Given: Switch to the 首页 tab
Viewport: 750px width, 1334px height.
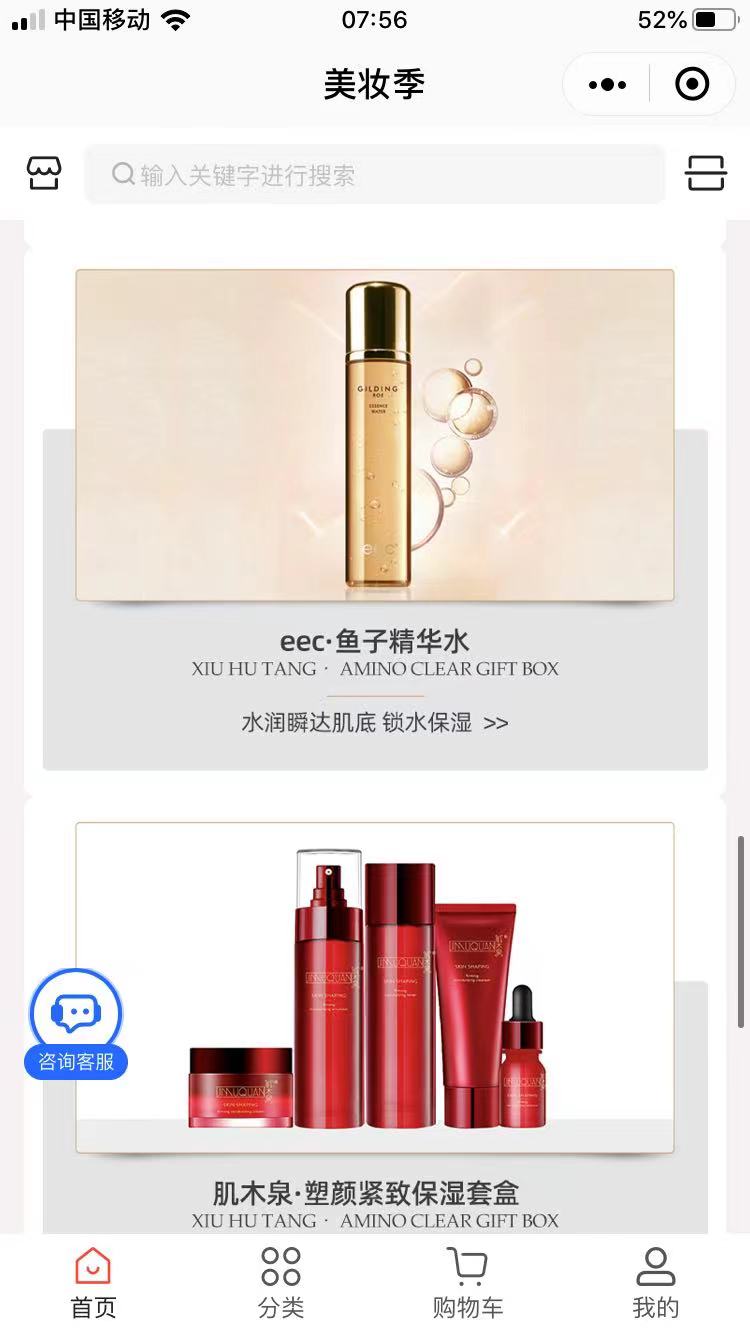Looking at the screenshot, I should point(93,1283).
